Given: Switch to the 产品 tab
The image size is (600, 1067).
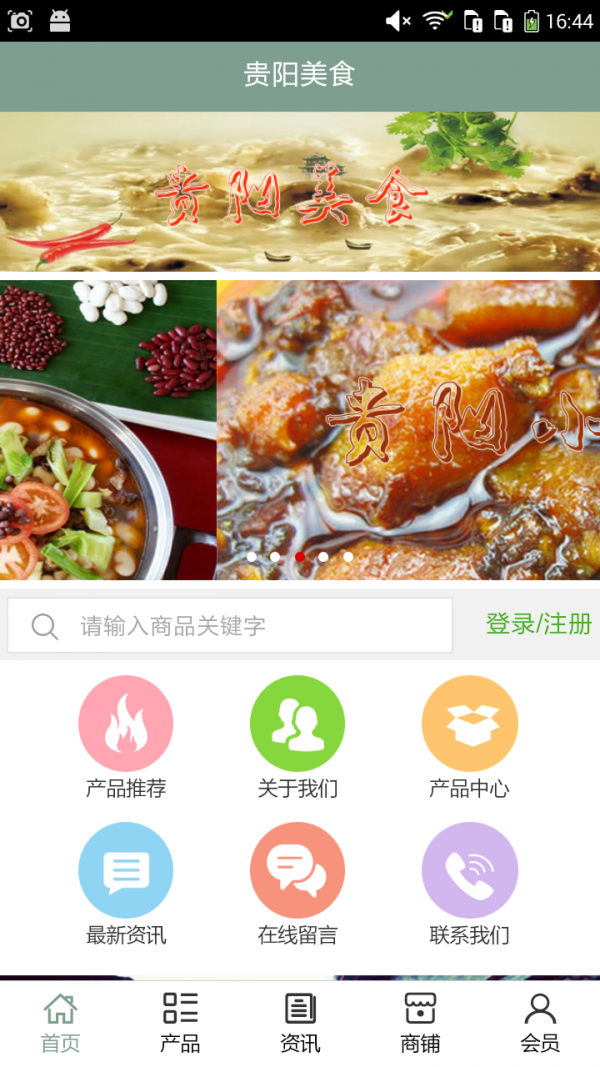Looking at the screenshot, I should (180, 1023).
